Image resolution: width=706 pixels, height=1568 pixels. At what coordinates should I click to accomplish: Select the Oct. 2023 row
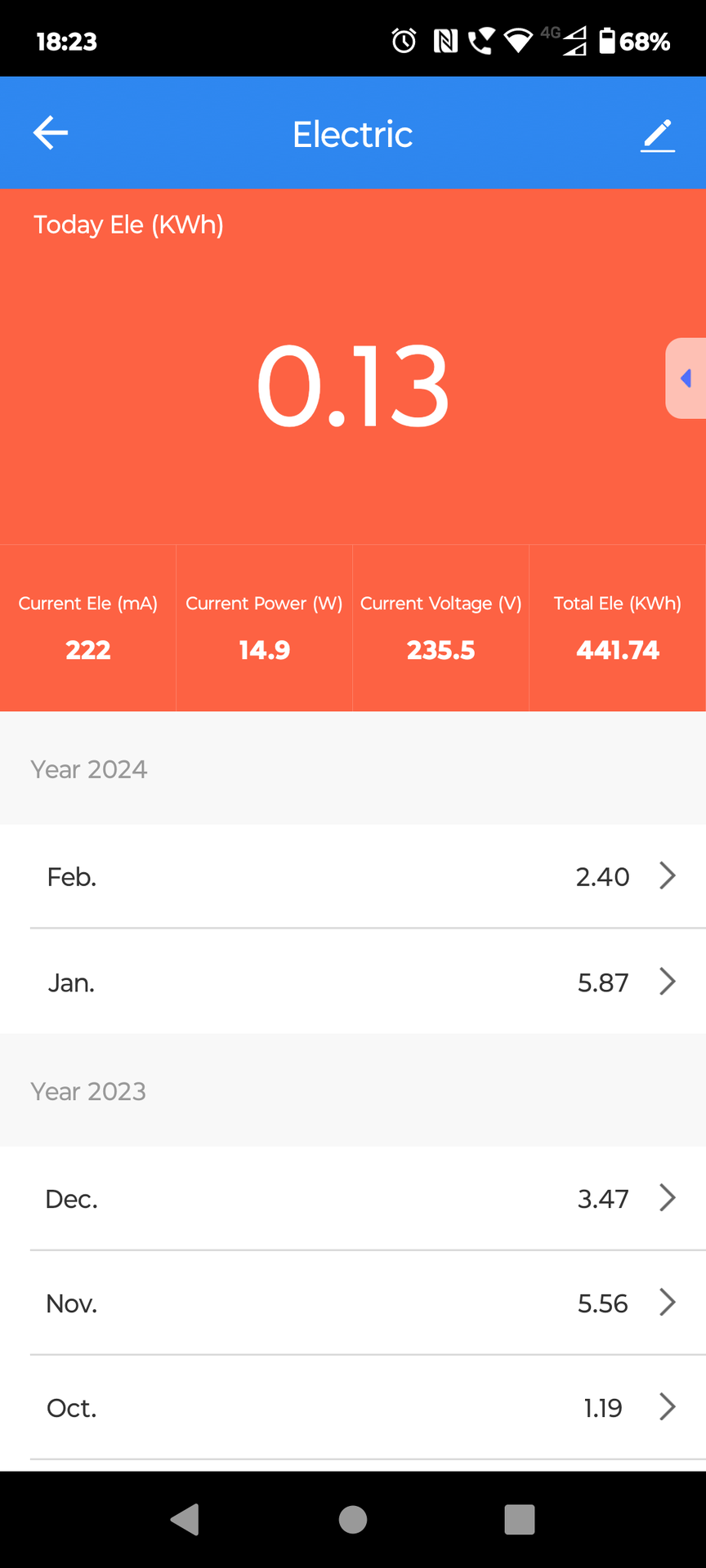(353, 1407)
